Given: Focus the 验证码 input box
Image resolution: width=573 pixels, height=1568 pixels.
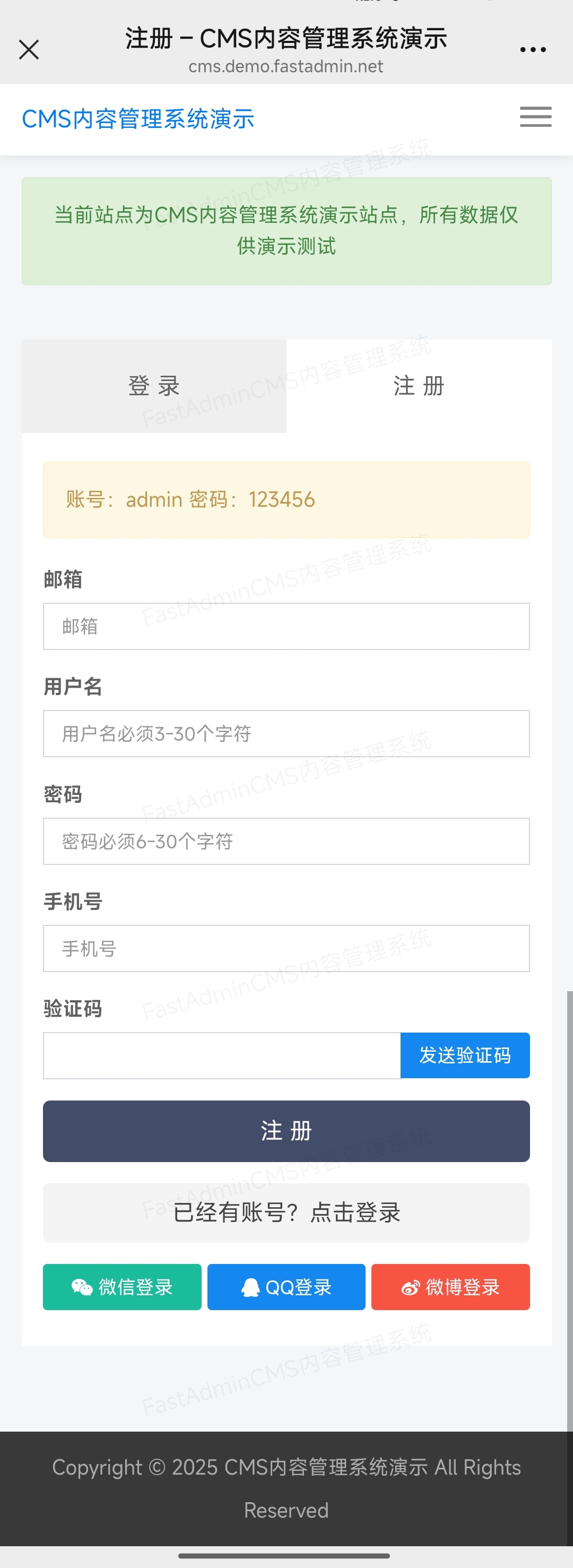Looking at the screenshot, I should coord(222,1055).
